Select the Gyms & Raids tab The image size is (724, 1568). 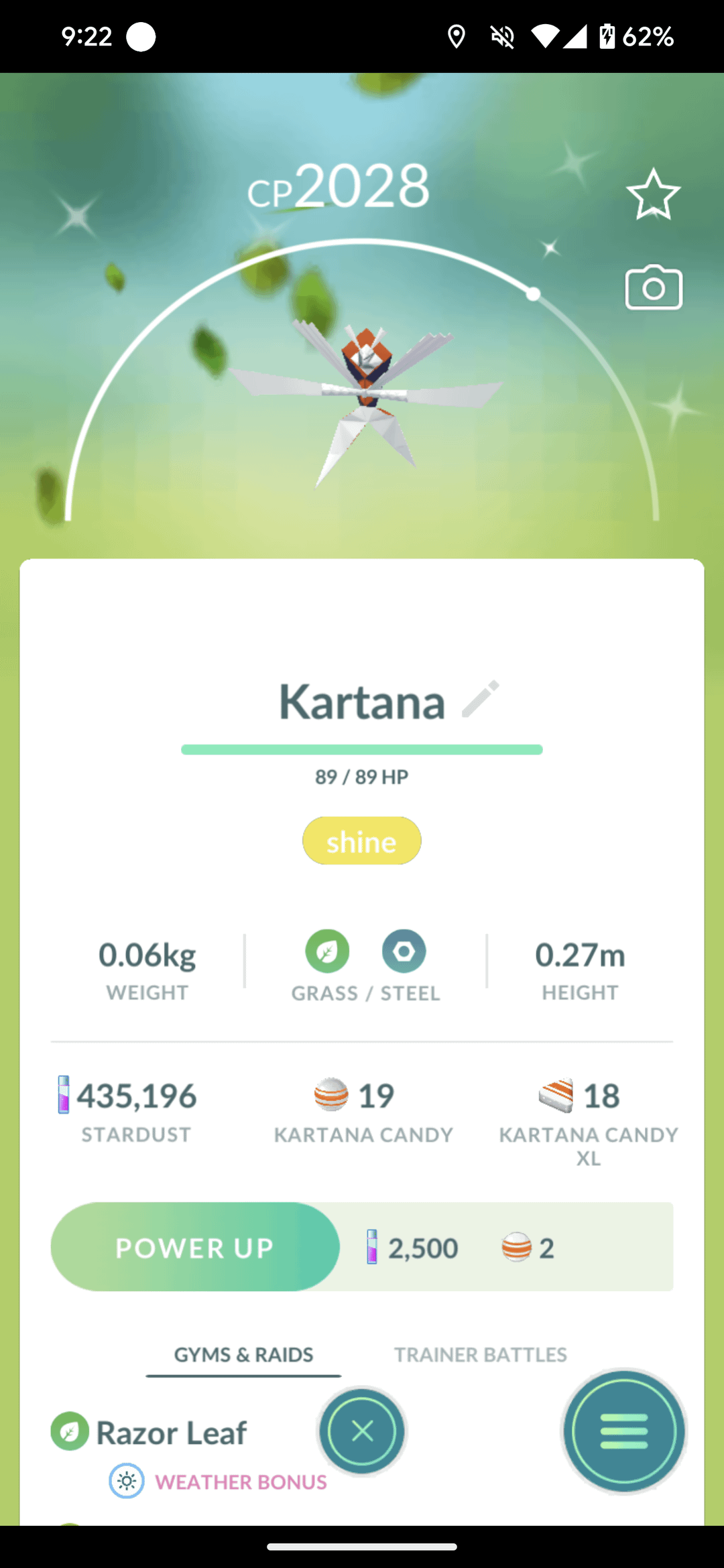(x=243, y=1354)
